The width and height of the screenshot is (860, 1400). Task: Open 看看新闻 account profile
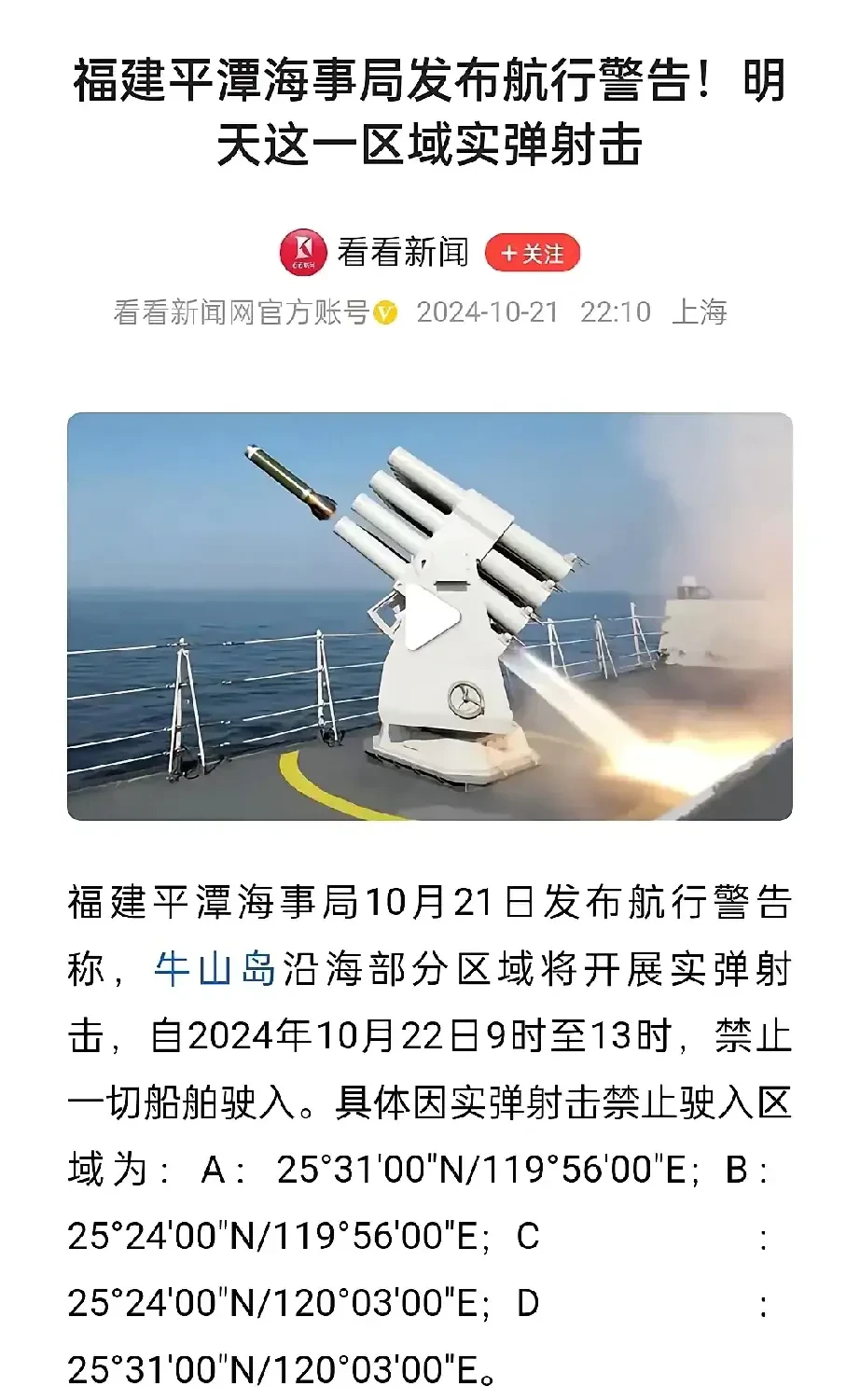pos(402,252)
